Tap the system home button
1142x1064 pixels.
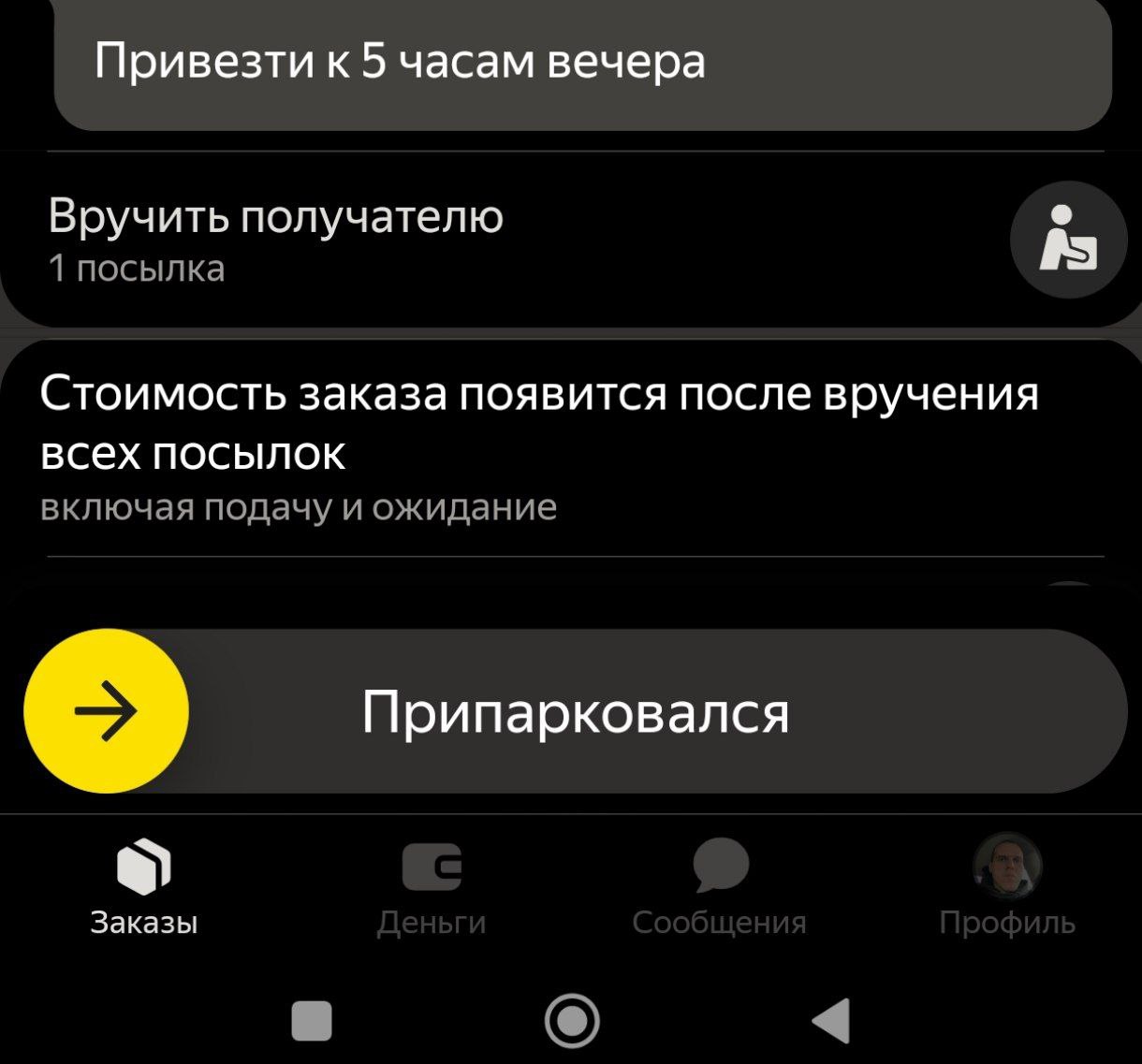pos(571,1020)
